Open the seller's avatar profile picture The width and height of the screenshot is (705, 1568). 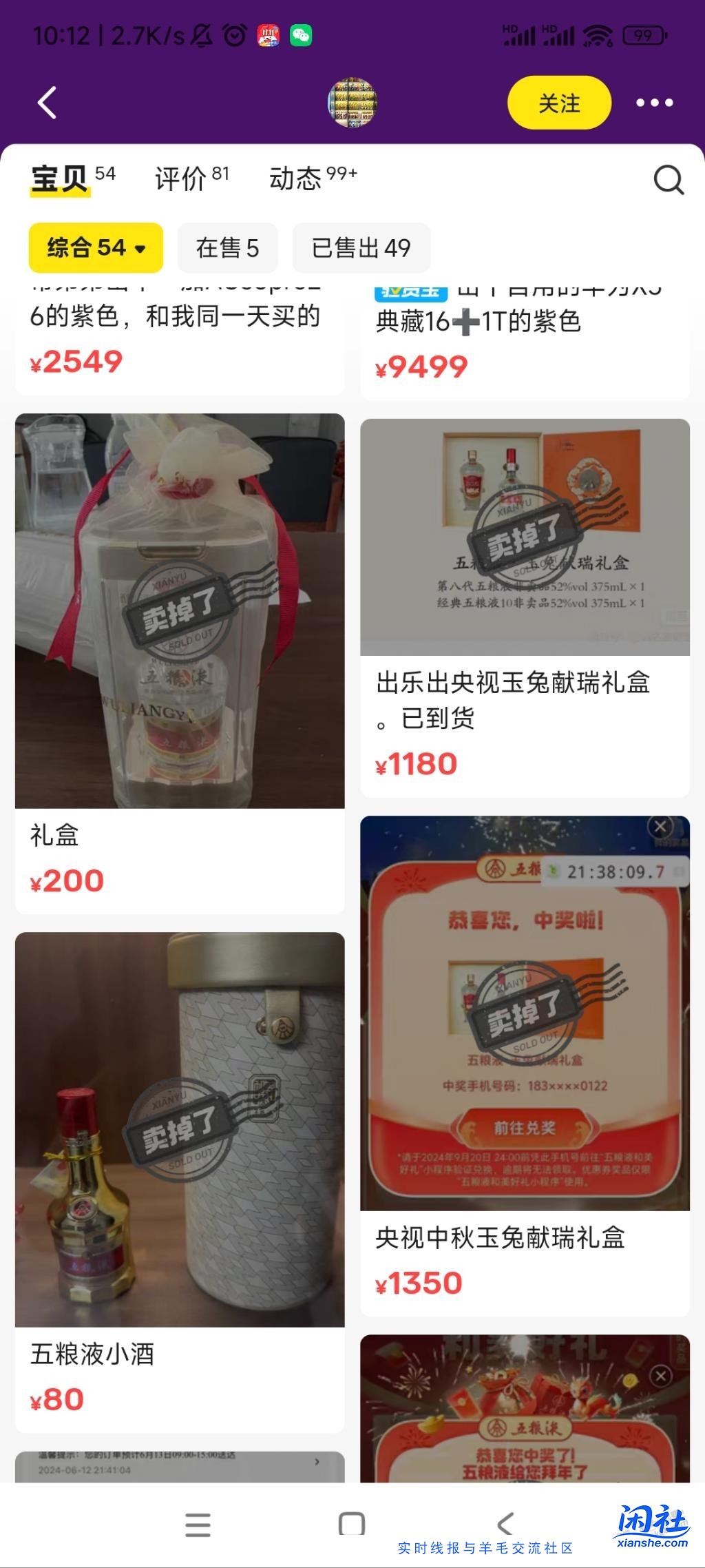click(353, 103)
